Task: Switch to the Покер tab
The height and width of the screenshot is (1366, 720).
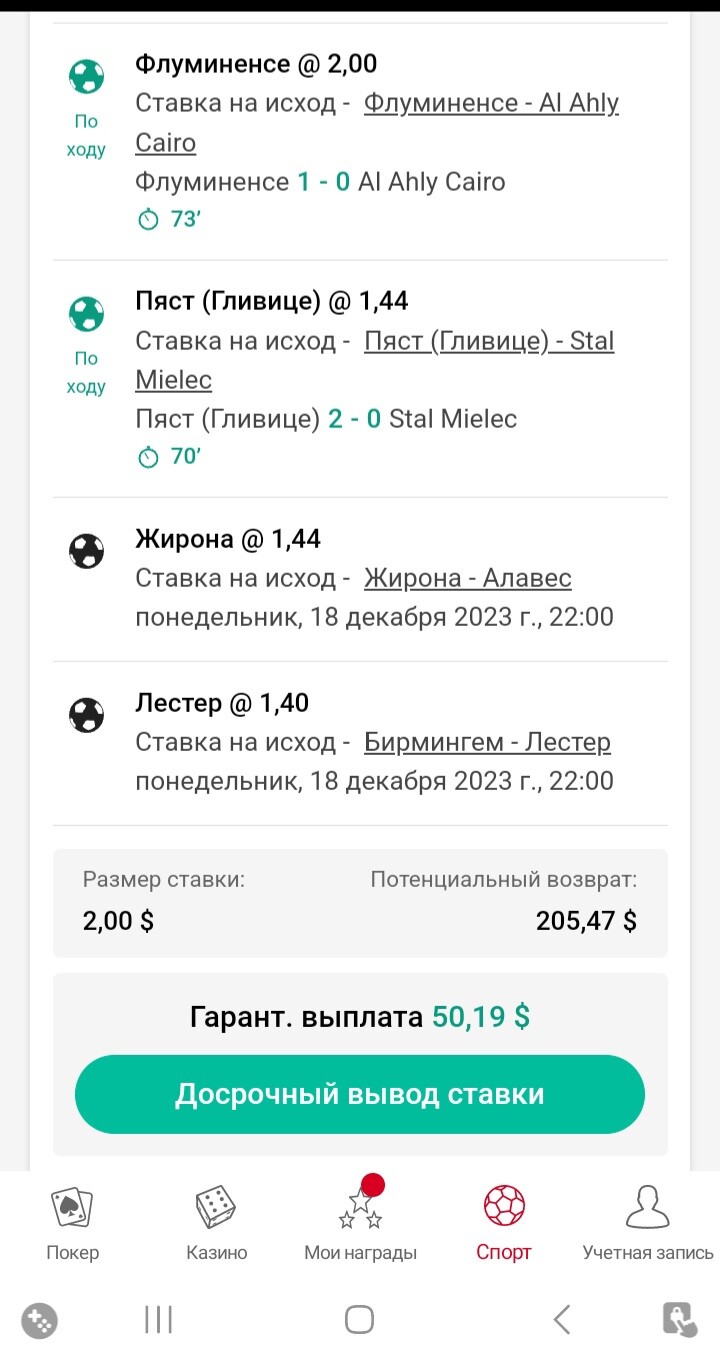Action: tap(73, 1223)
